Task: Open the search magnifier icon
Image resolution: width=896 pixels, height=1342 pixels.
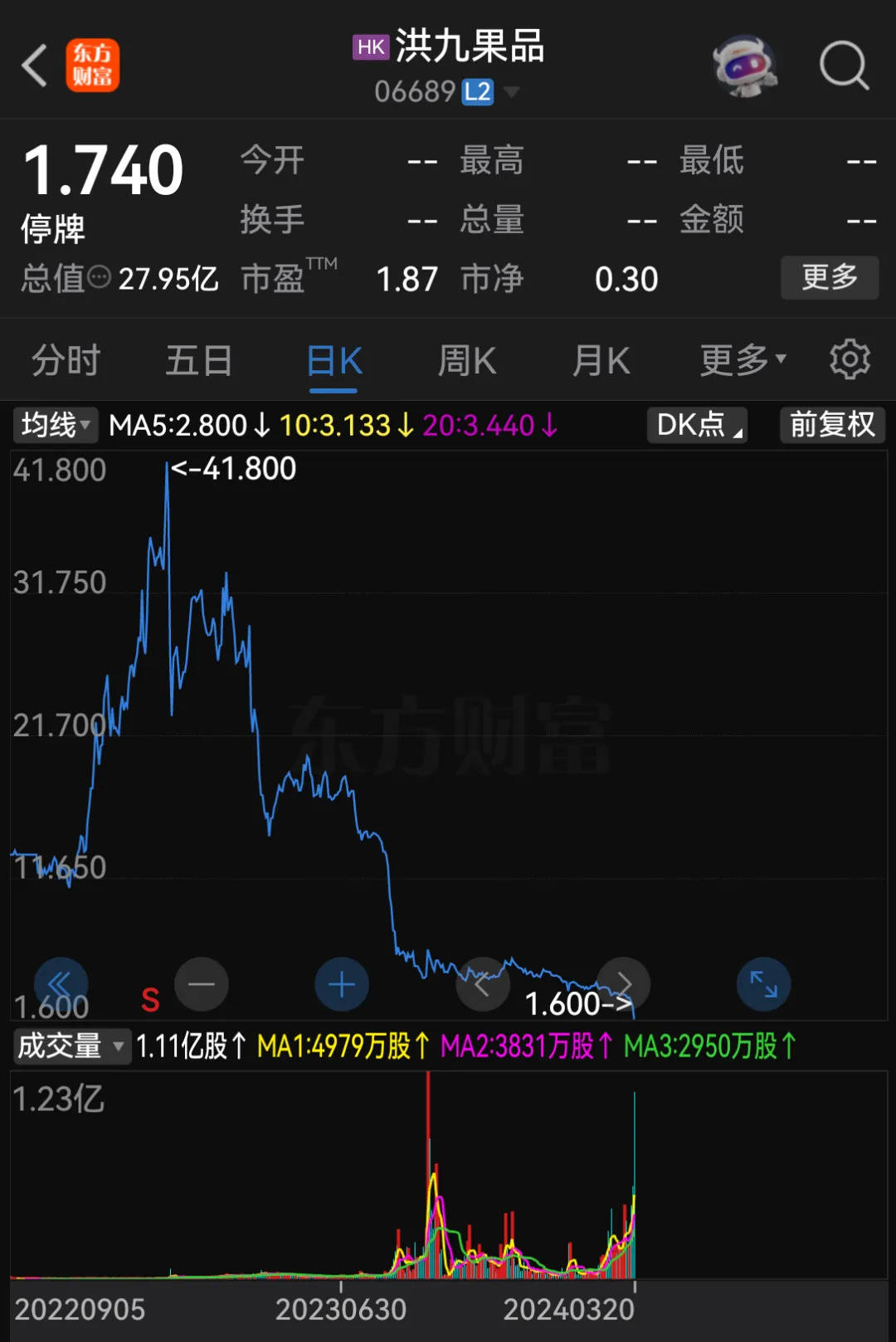Action: pos(844,66)
